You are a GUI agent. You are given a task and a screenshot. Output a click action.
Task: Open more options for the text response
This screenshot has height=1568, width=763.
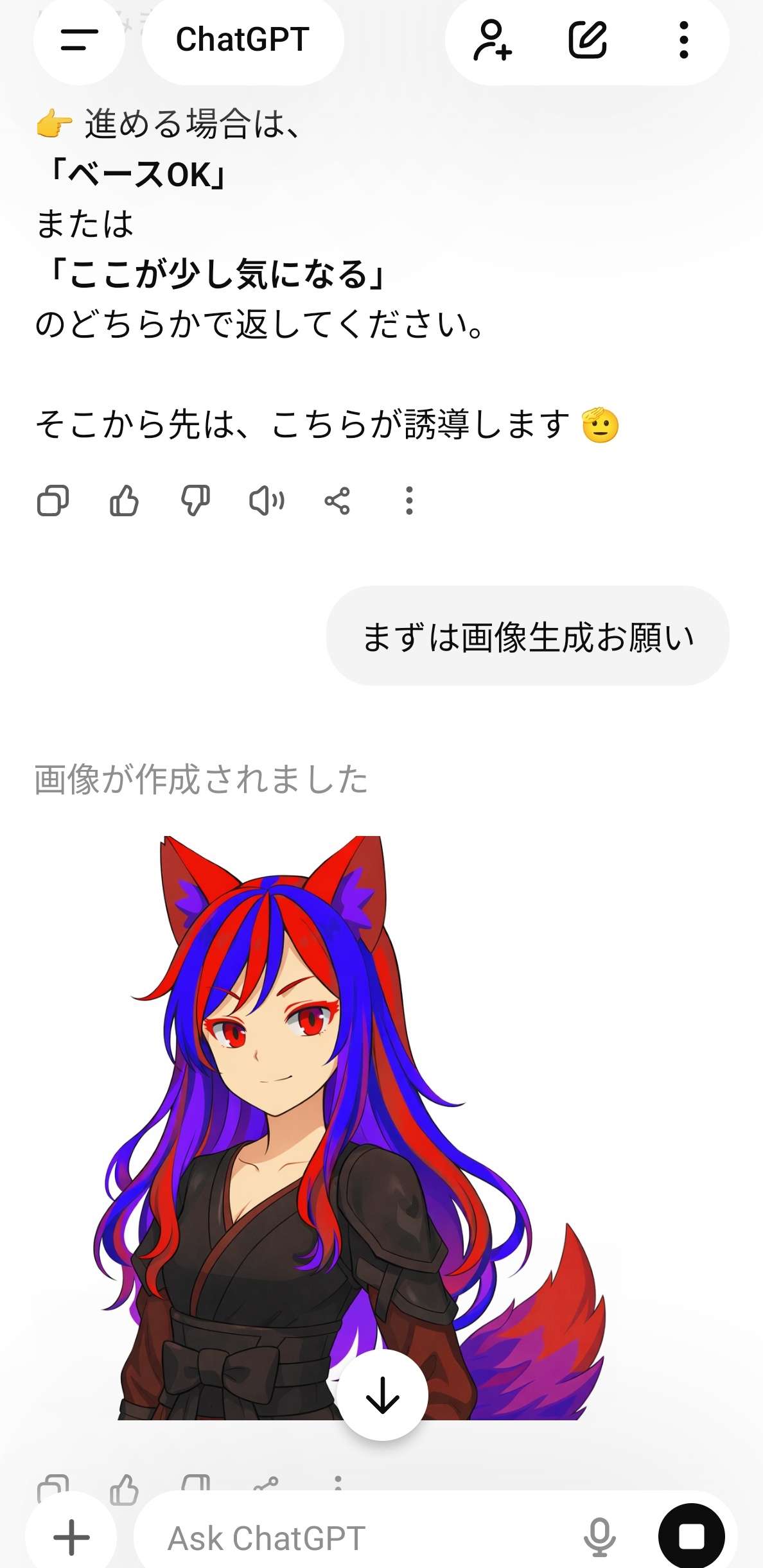(409, 501)
